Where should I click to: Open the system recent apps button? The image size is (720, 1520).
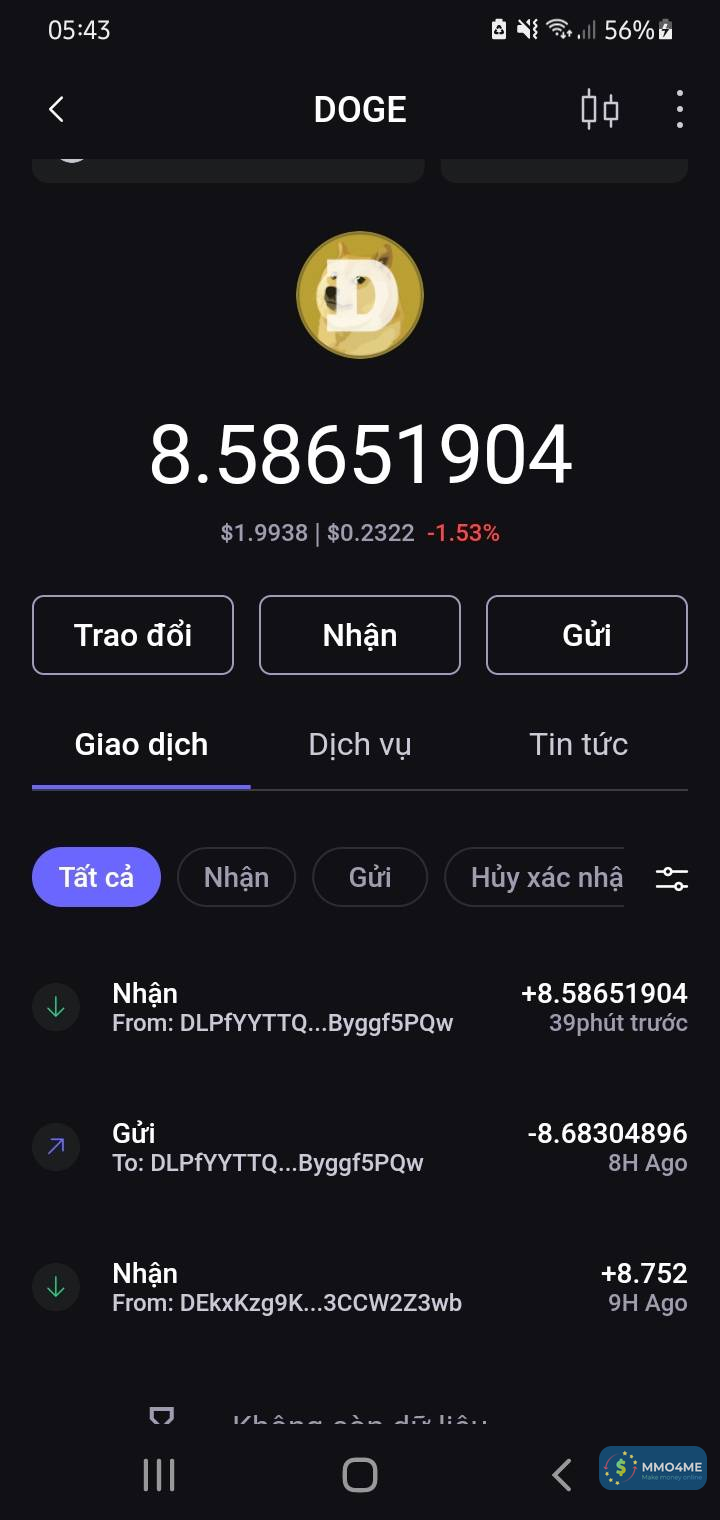click(159, 1475)
